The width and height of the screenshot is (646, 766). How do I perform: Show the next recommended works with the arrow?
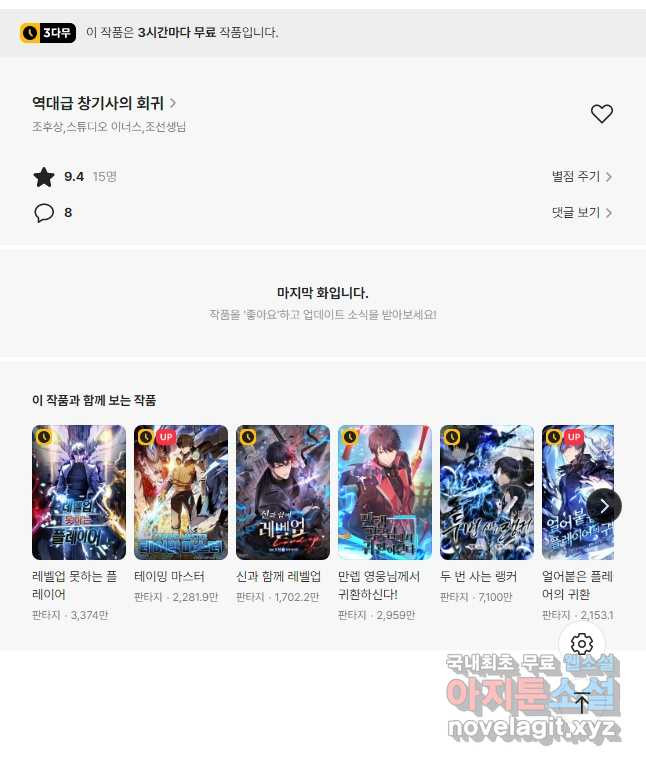[x=604, y=506]
